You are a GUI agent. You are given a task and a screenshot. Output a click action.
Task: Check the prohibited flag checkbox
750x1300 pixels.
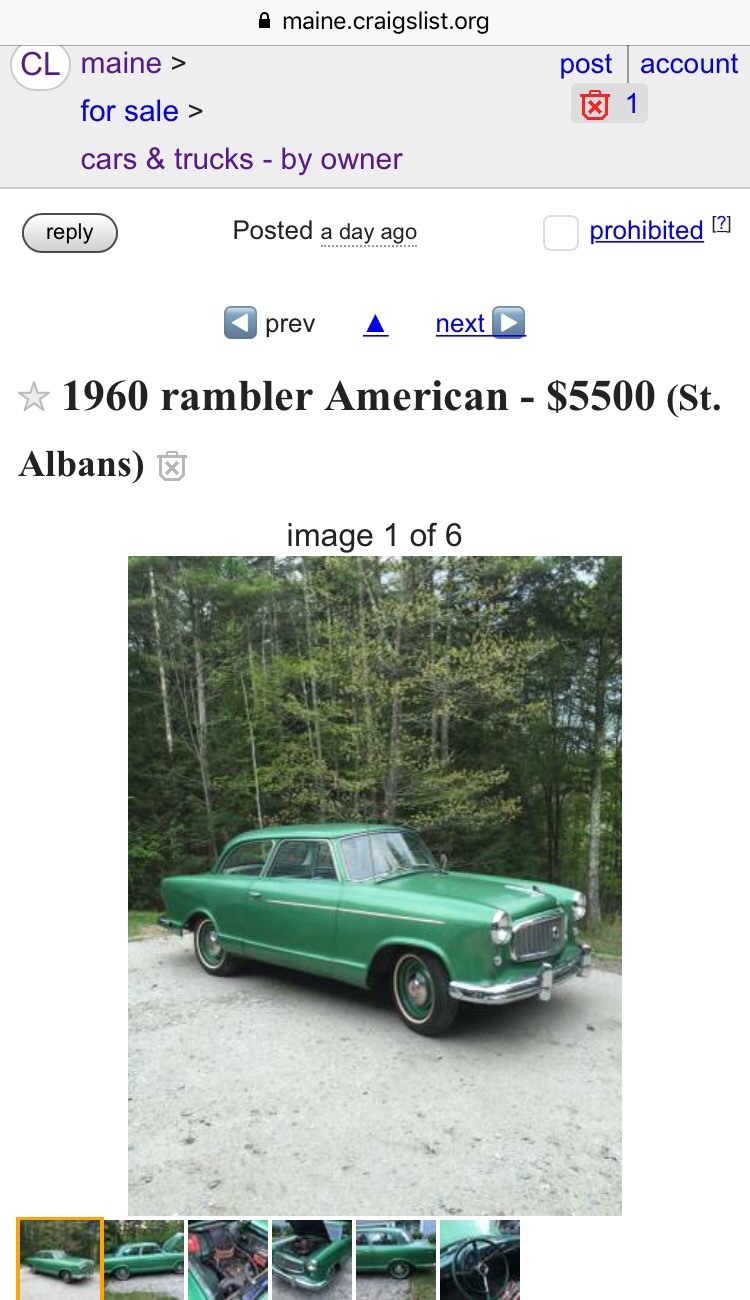tap(560, 232)
